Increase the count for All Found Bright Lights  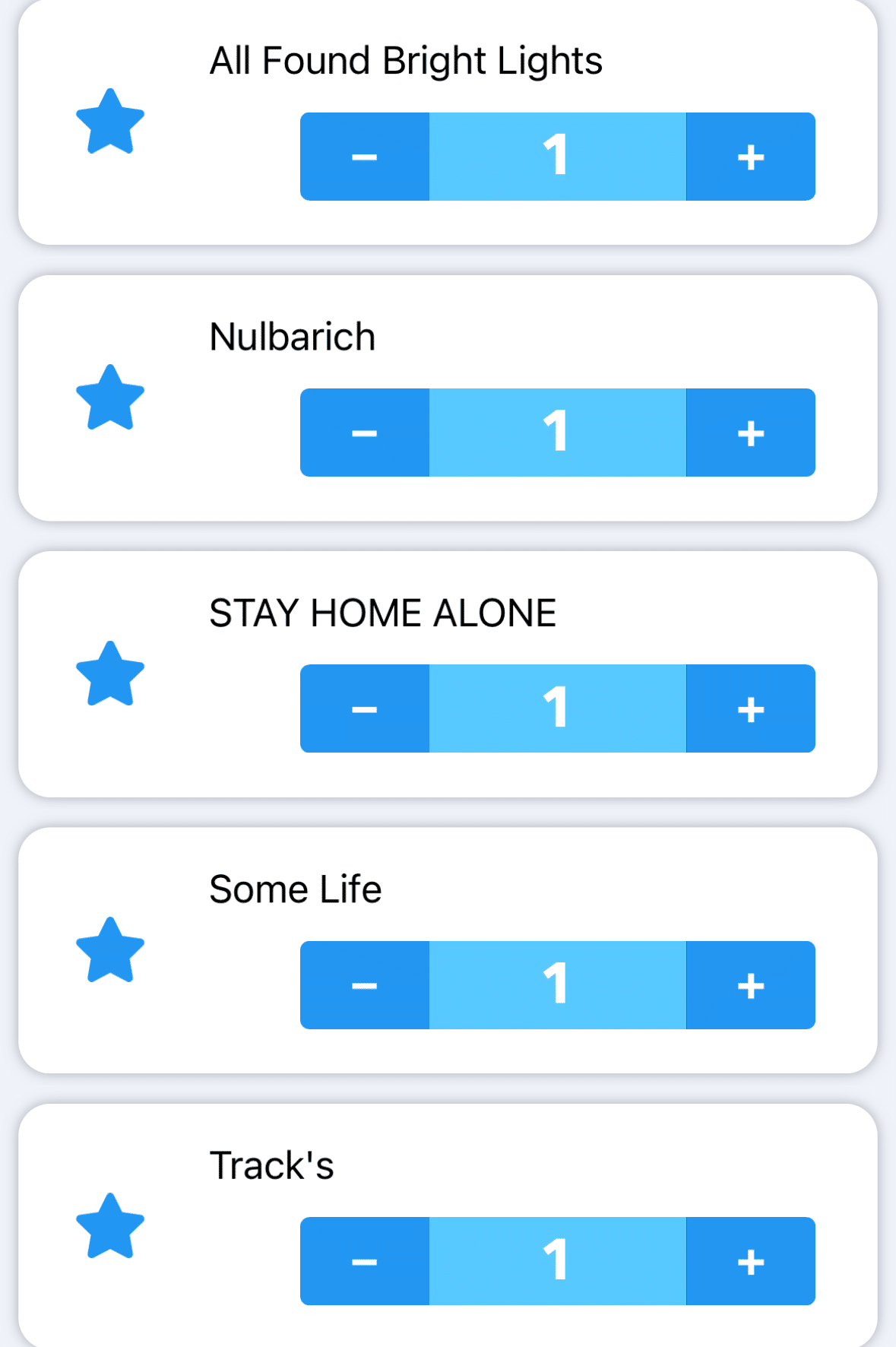(x=750, y=157)
